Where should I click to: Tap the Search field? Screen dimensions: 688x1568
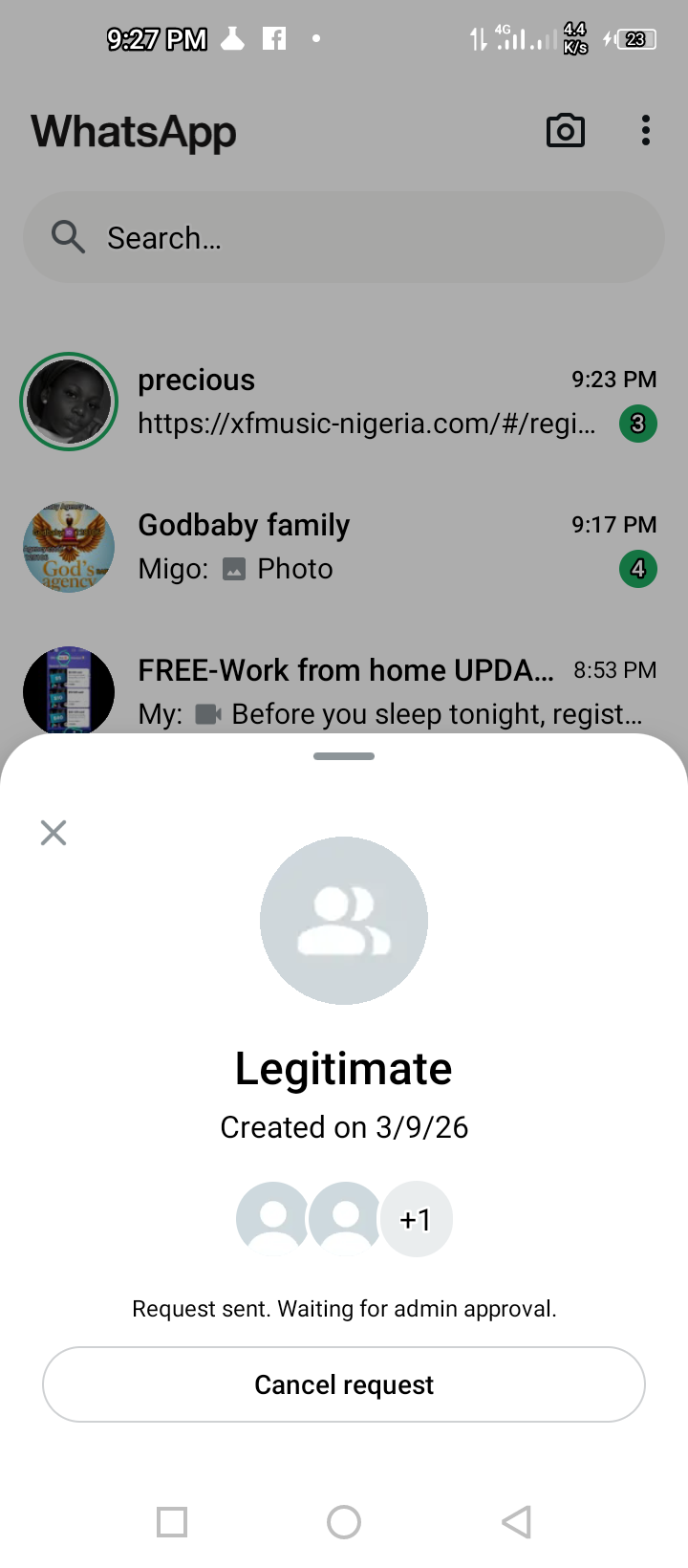pyautogui.click(x=344, y=237)
